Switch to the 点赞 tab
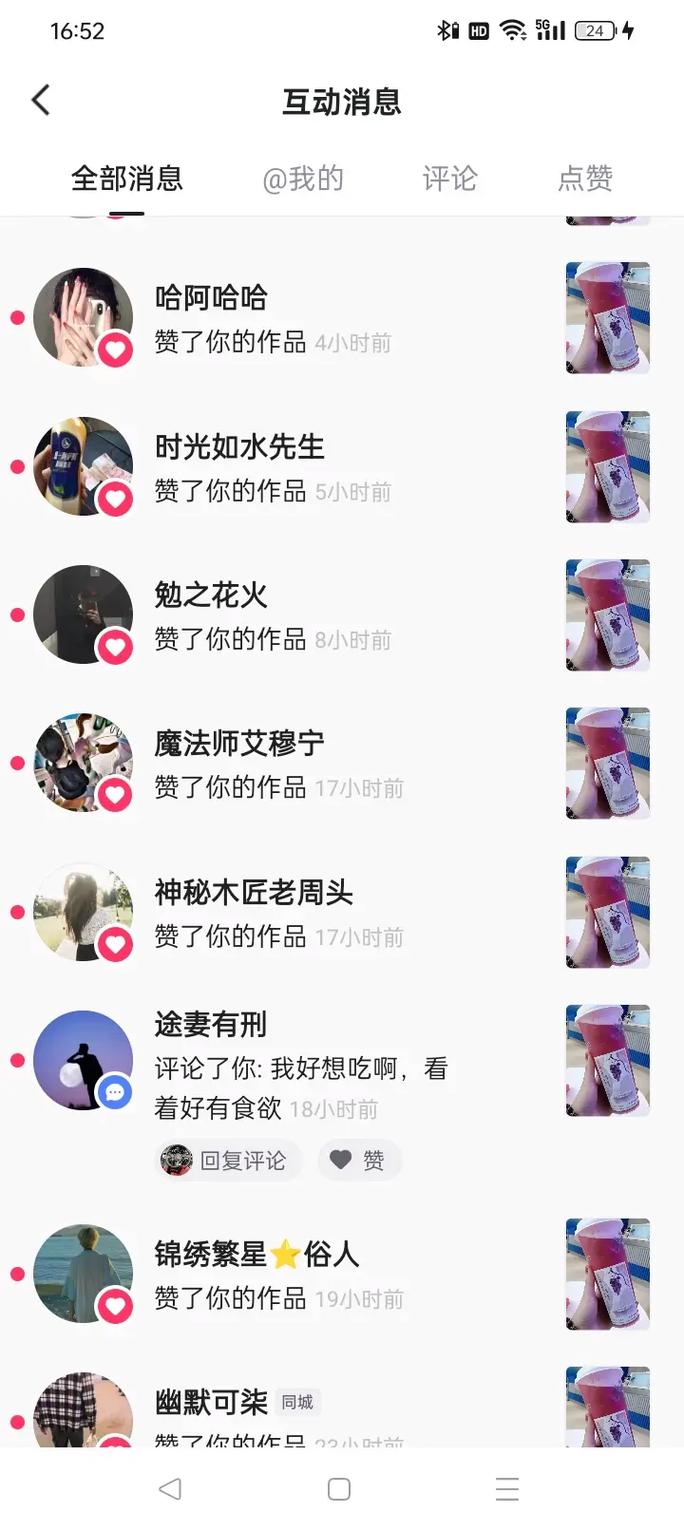 coord(585,179)
